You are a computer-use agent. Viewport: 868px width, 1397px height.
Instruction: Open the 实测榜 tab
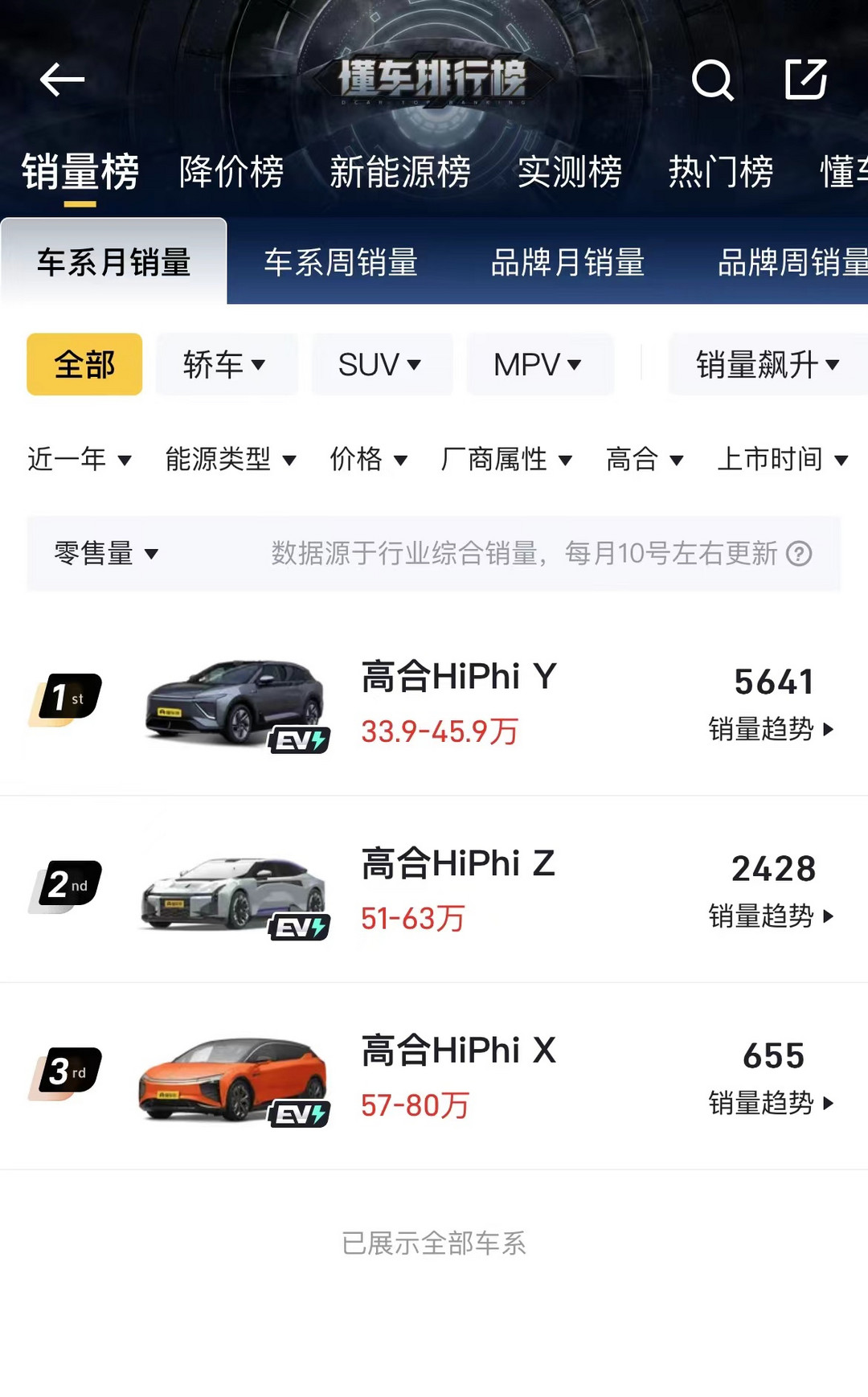(x=570, y=171)
